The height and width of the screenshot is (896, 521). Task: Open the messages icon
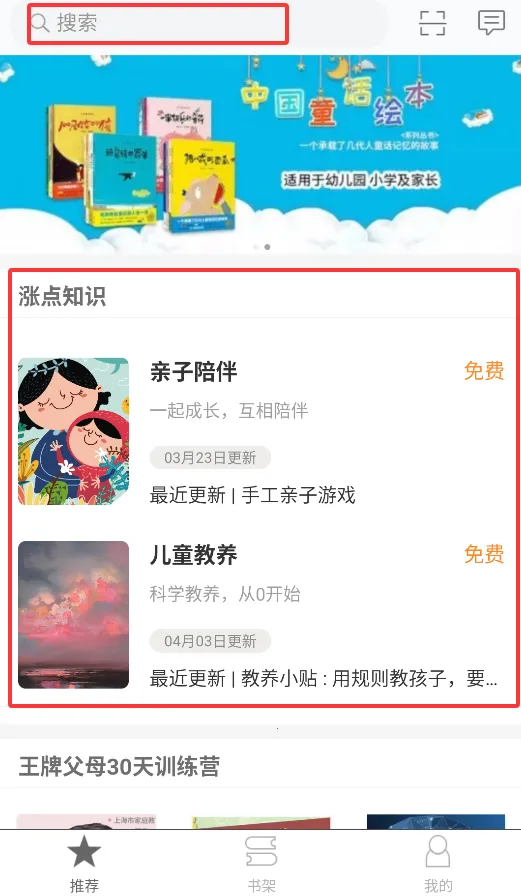[491, 23]
